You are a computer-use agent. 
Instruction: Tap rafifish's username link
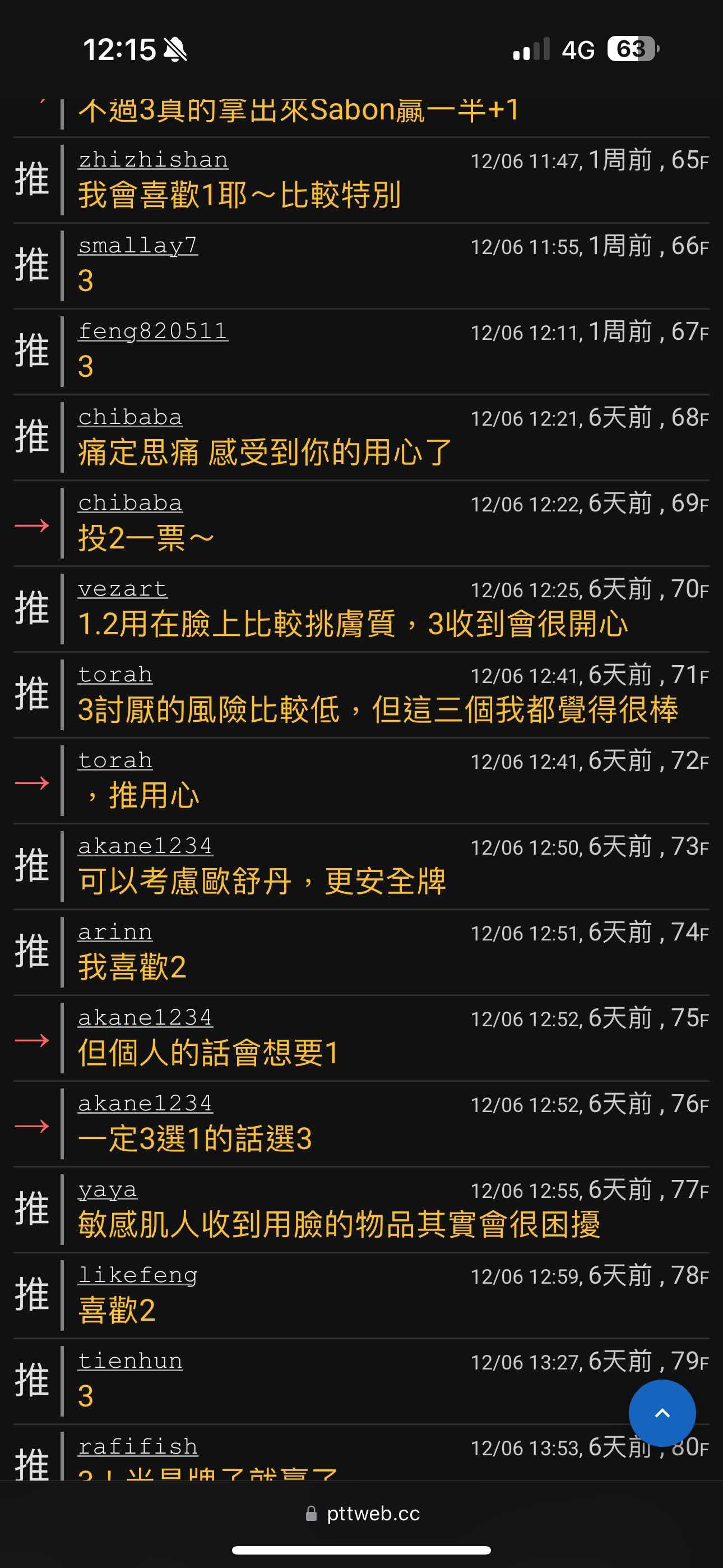[x=137, y=1447]
